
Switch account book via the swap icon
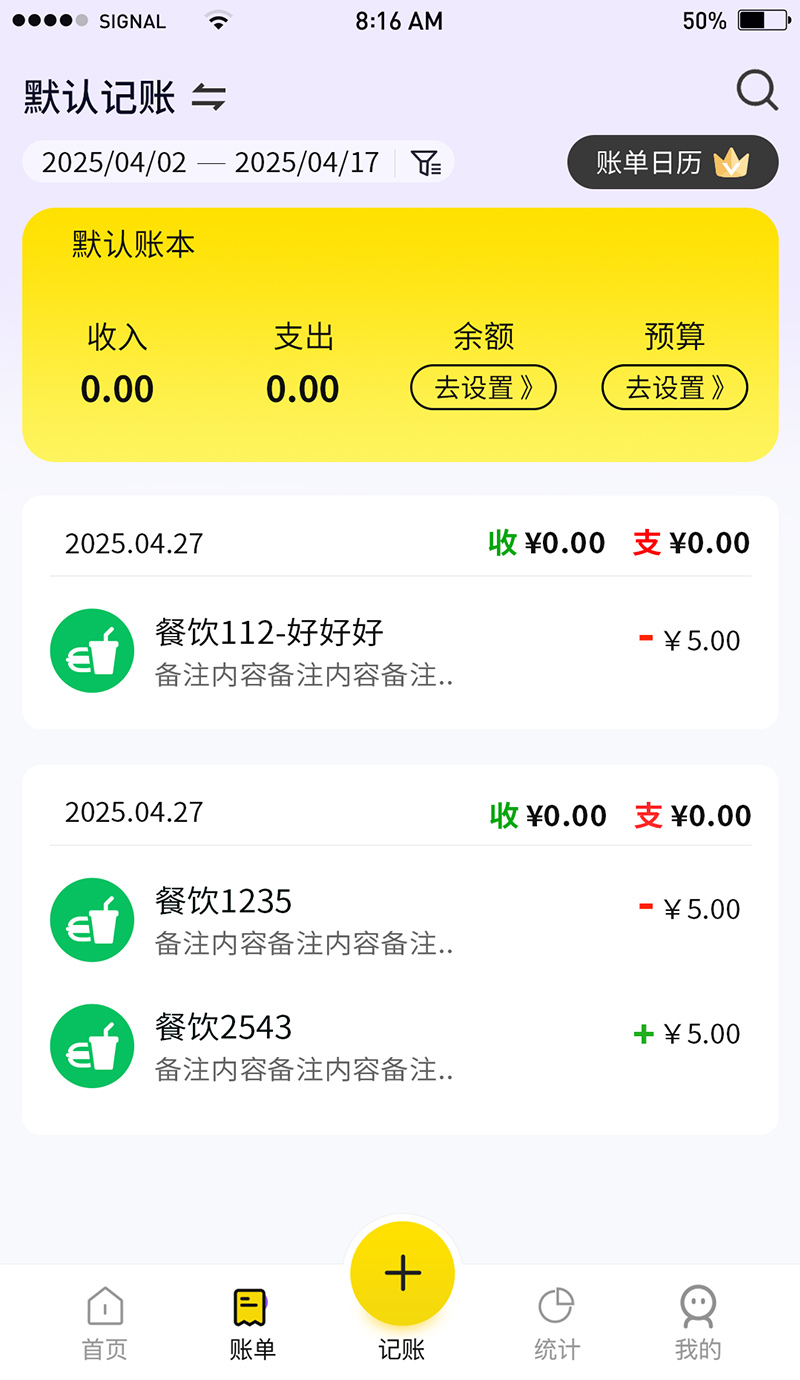coord(209,97)
